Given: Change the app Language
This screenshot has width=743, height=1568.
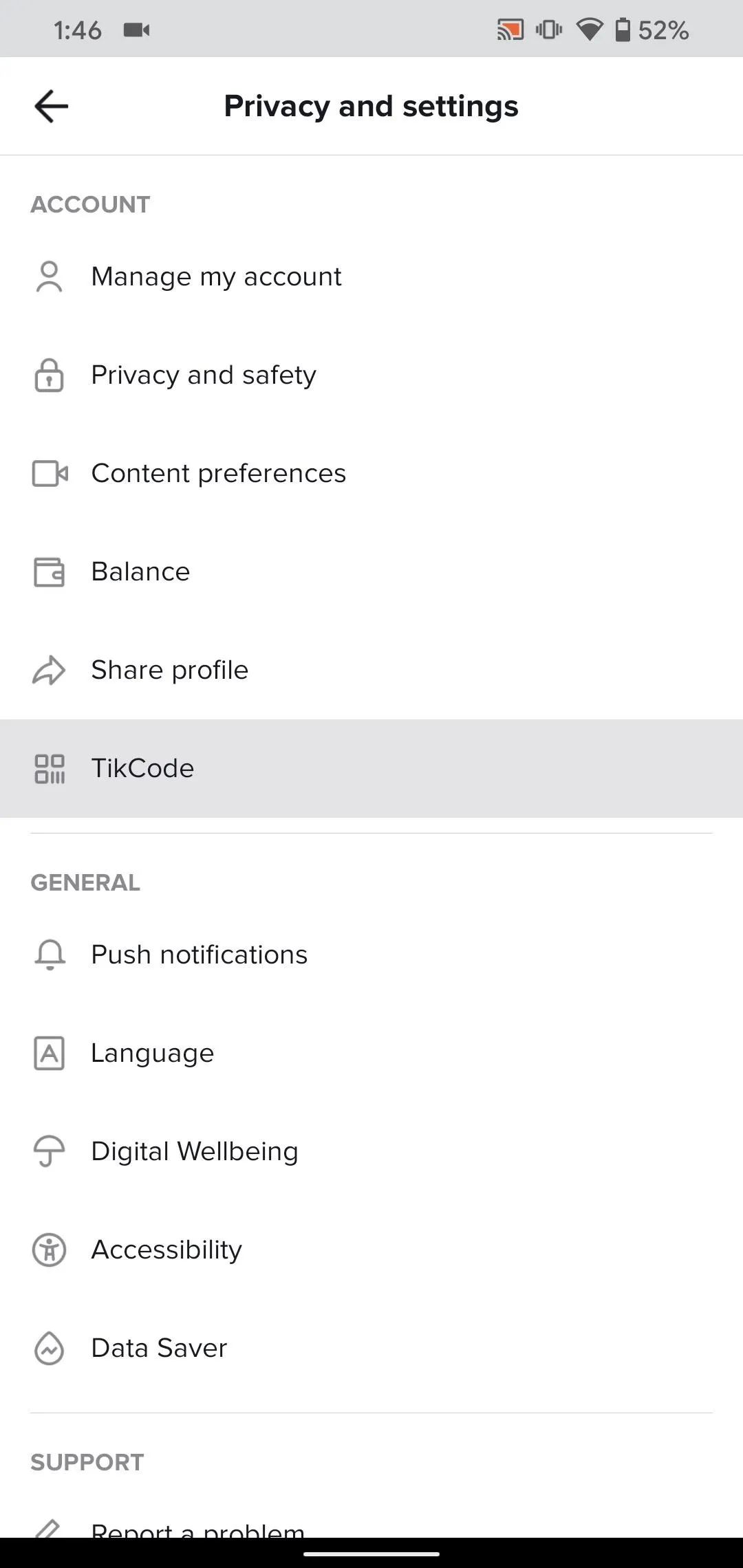Looking at the screenshot, I should (371, 1053).
